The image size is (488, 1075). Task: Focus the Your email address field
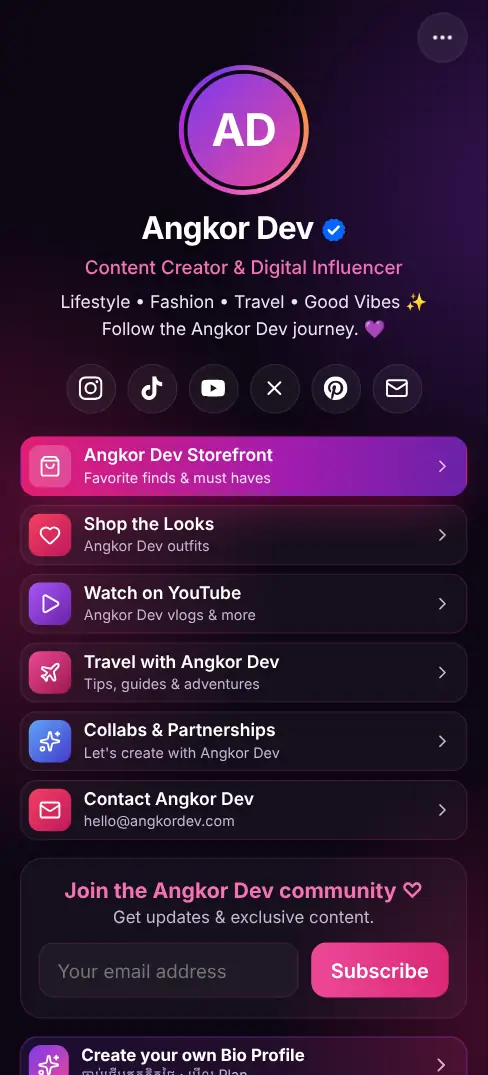pyautogui.click(x=169, y=970)
